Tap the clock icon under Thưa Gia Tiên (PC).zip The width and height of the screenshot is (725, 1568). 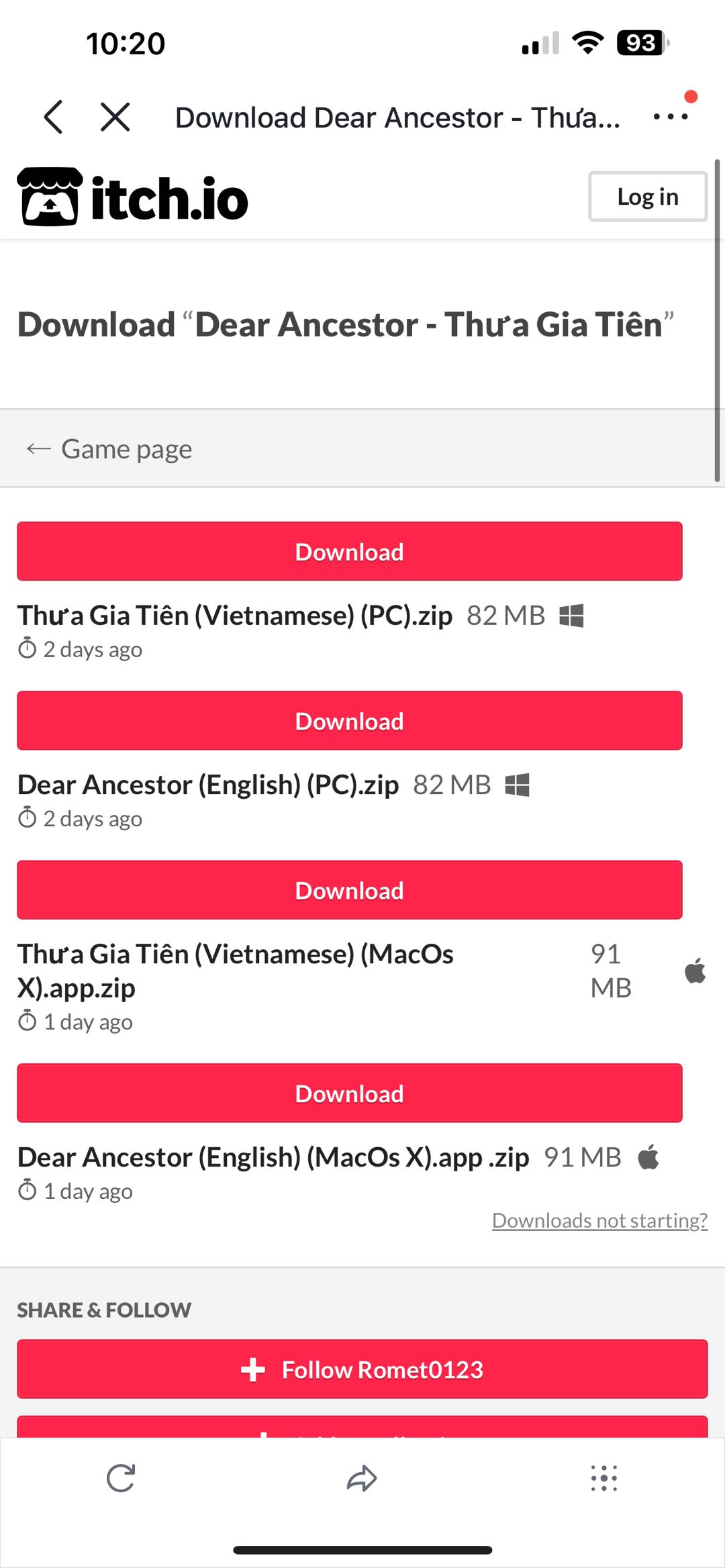pyautogui.click(x=27, y=648)
